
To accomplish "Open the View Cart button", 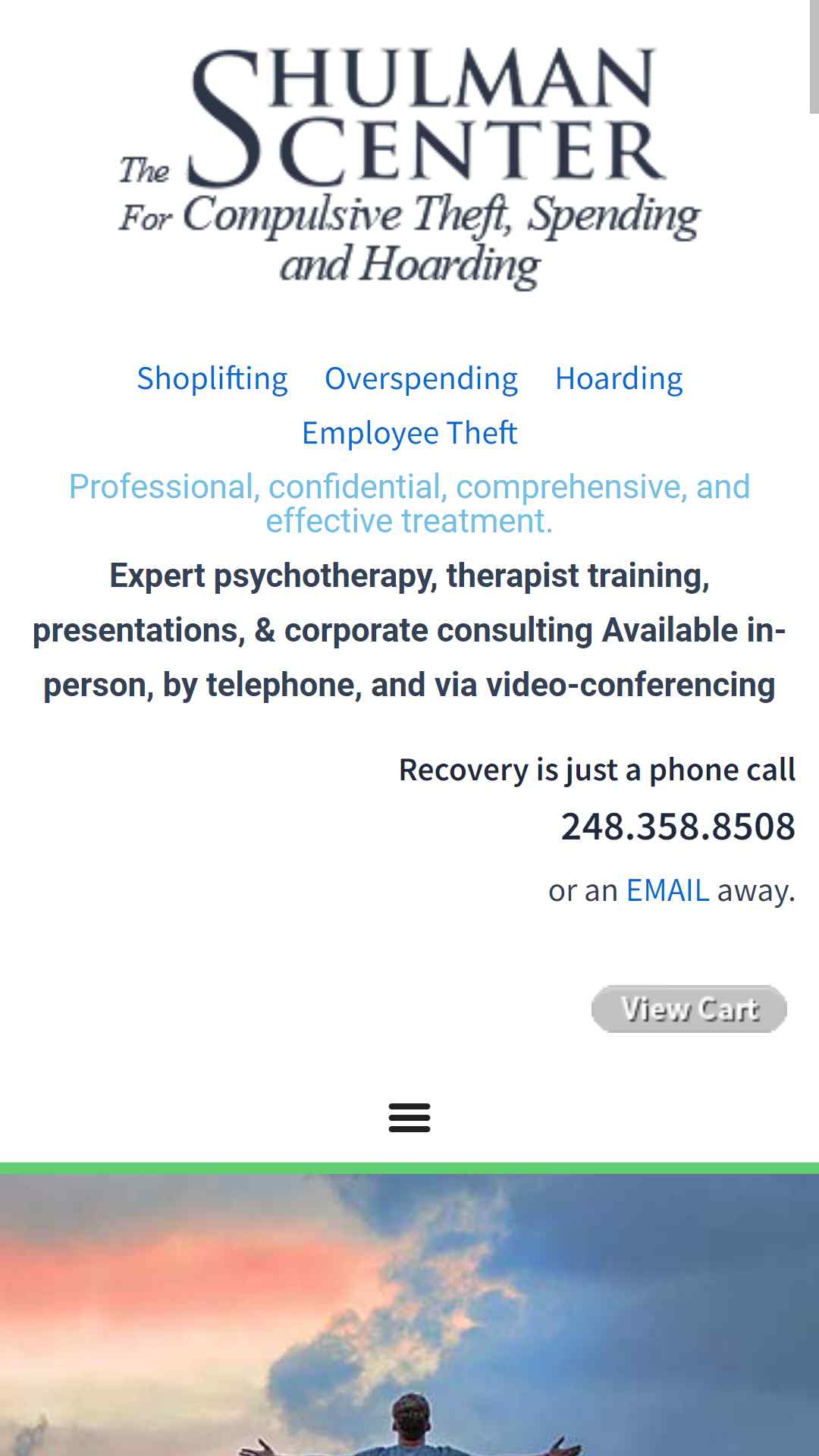I will [689, 1009].
